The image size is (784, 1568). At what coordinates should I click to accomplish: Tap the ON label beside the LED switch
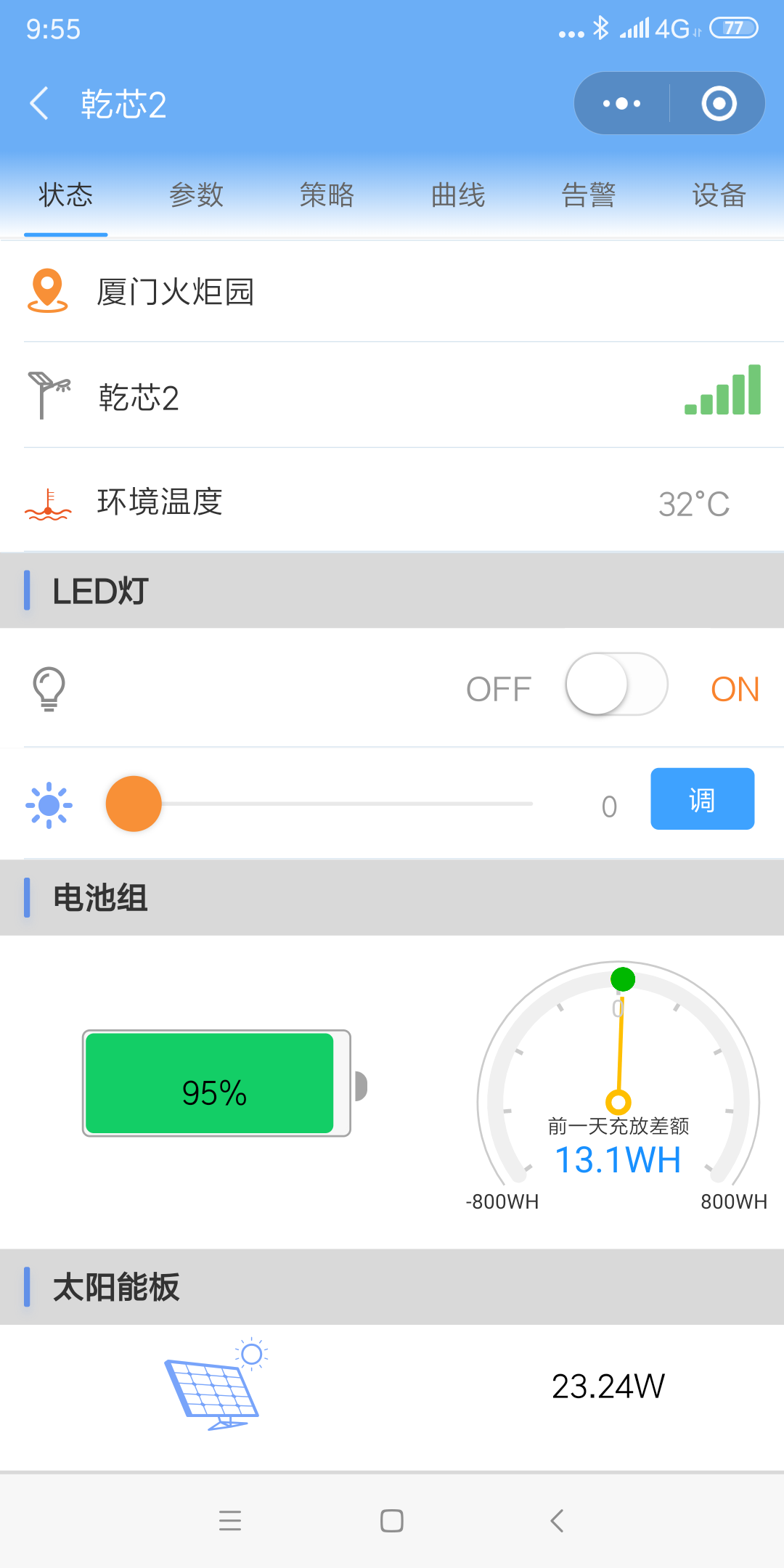click(x=735, y=688)
